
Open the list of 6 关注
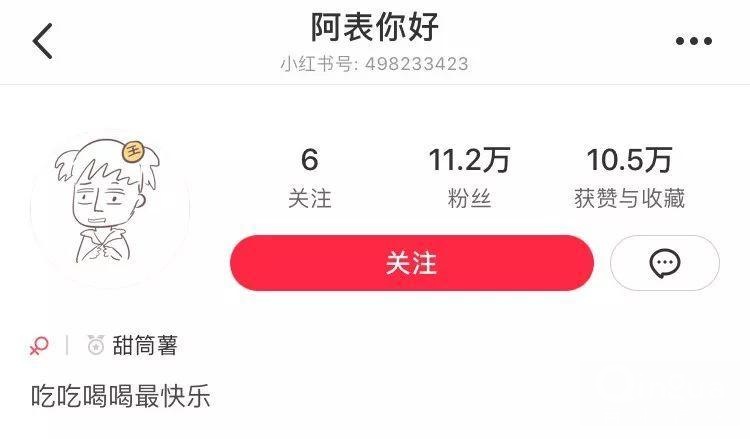(x=309, y=177)
